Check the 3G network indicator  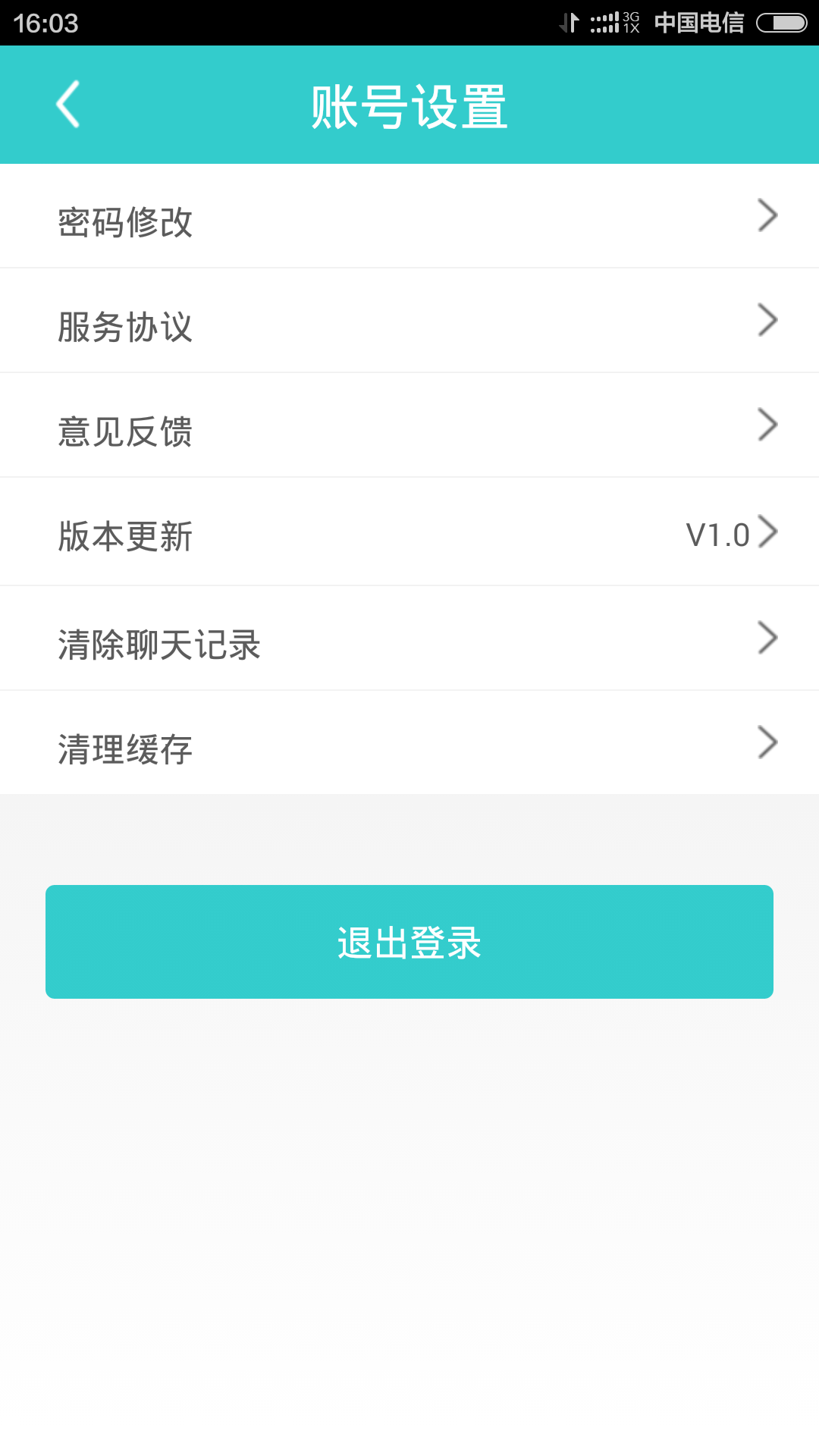632,17
